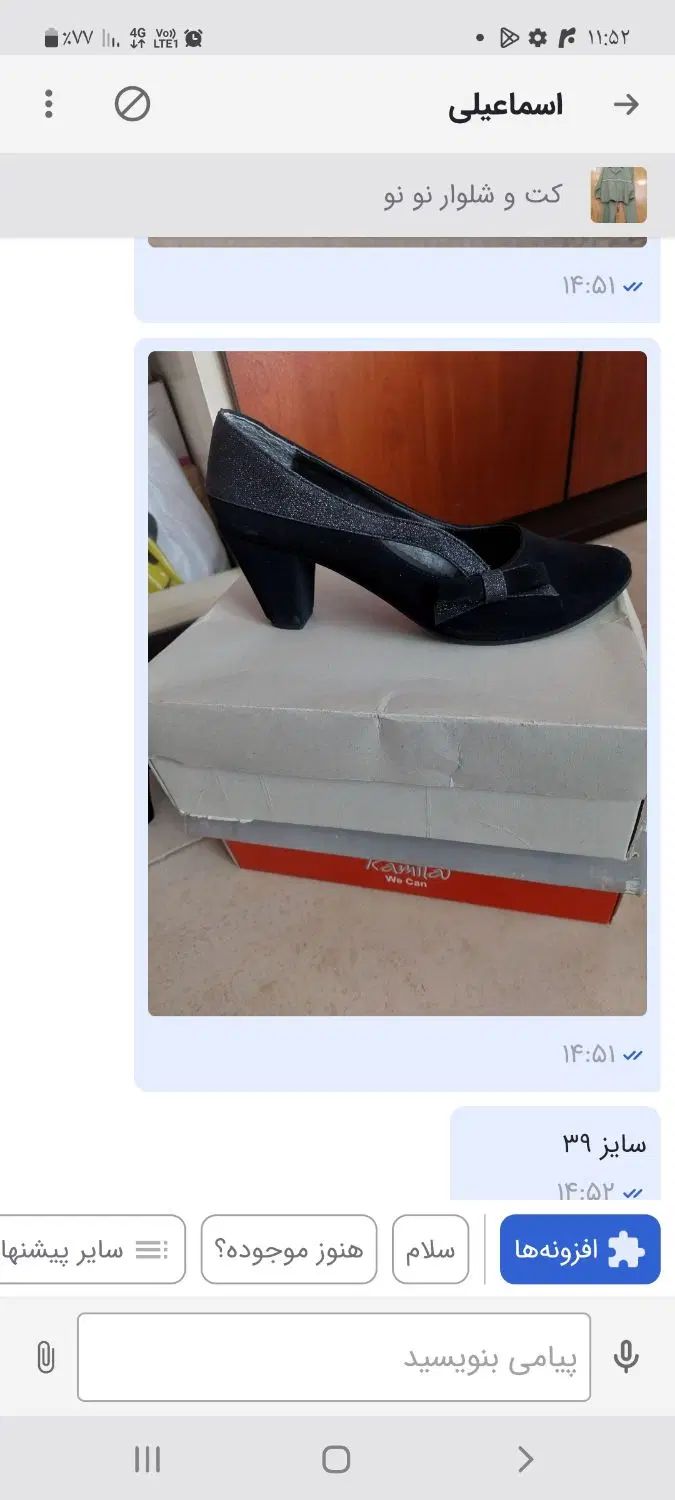Send the سلام quick reply
The height and width of the screenshot is (1500, 675).
pyautogui.click(x=430, y=1249)
